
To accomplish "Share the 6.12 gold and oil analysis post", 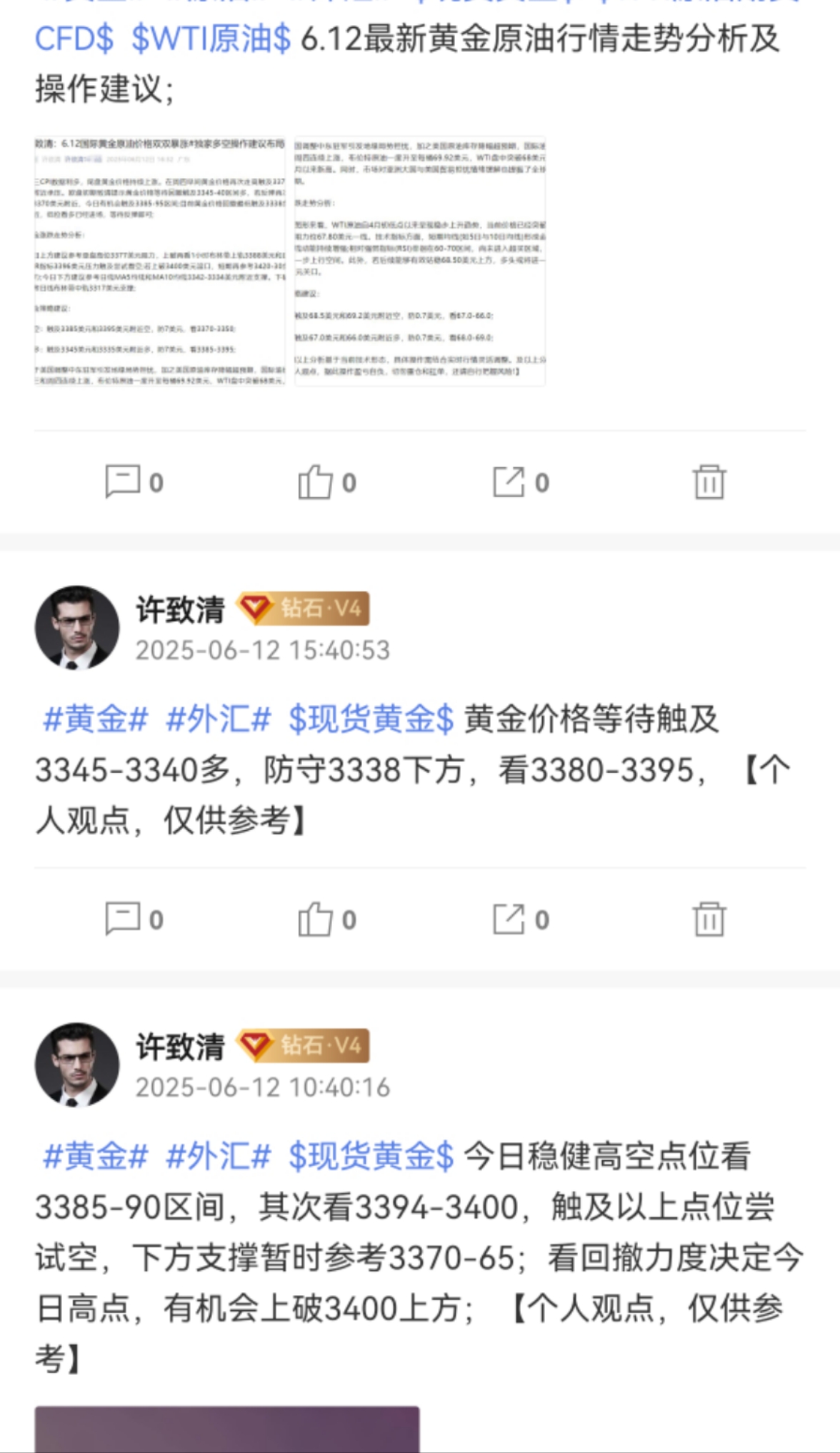I will (x=521, y=482).
